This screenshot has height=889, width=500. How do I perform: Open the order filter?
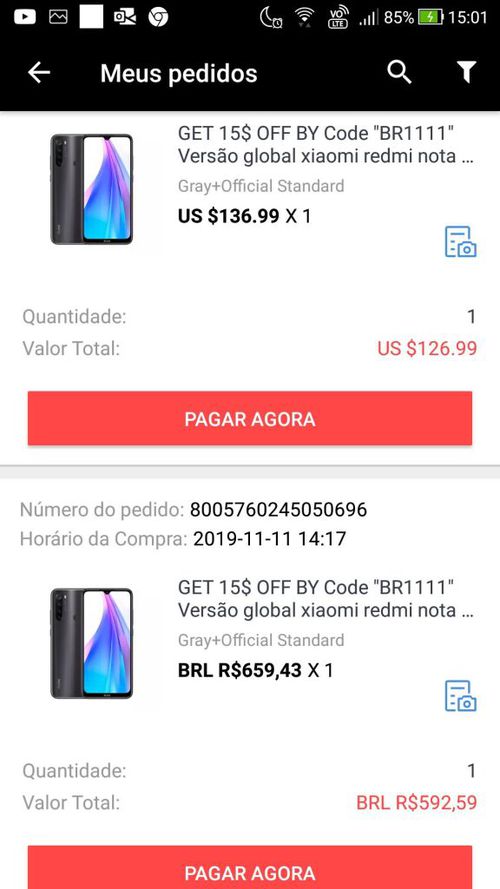466,73
